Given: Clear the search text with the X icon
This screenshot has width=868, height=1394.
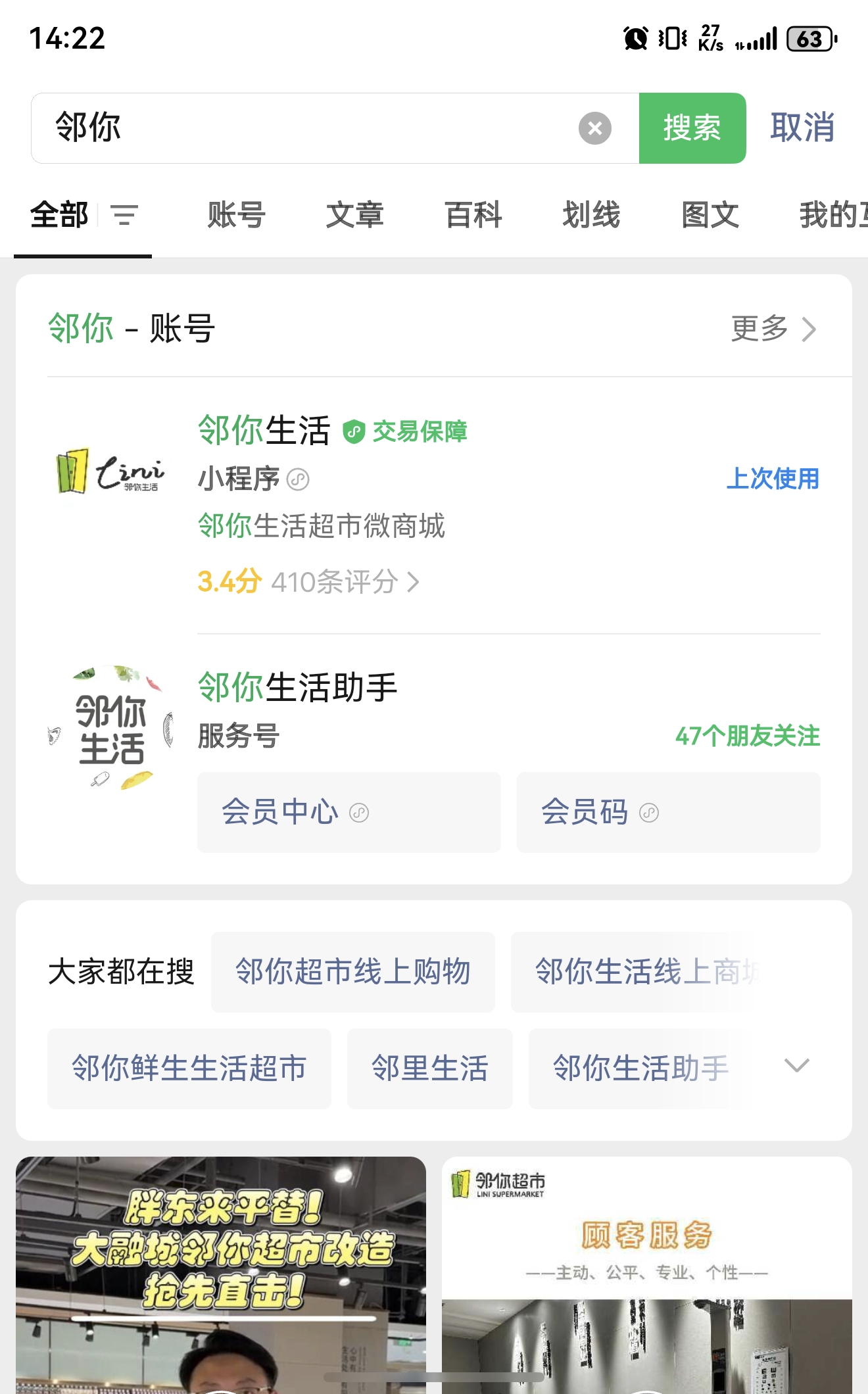Looking at the screenshot, I should pyautogui.click(x=594, y=128).
